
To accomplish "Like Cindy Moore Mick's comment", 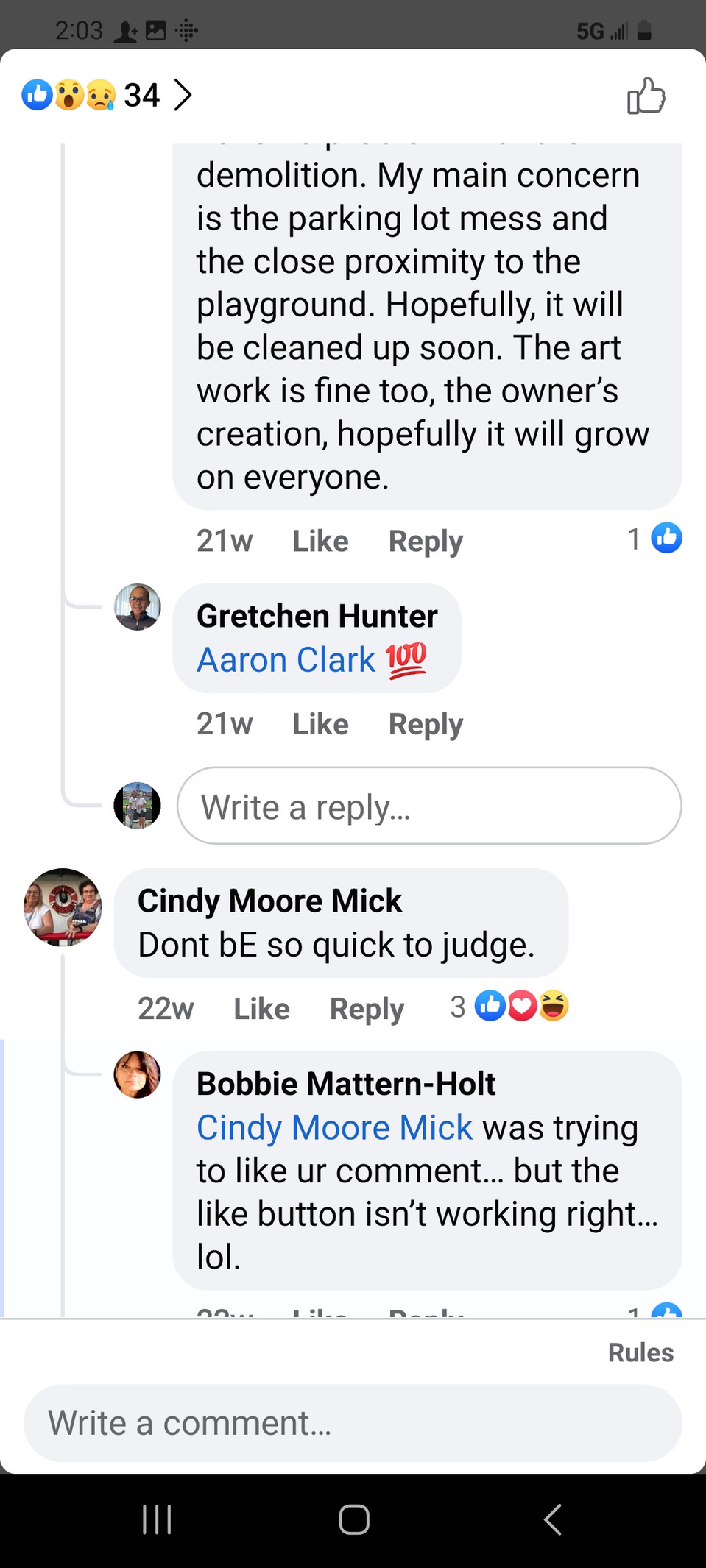I will [261, 1009].
